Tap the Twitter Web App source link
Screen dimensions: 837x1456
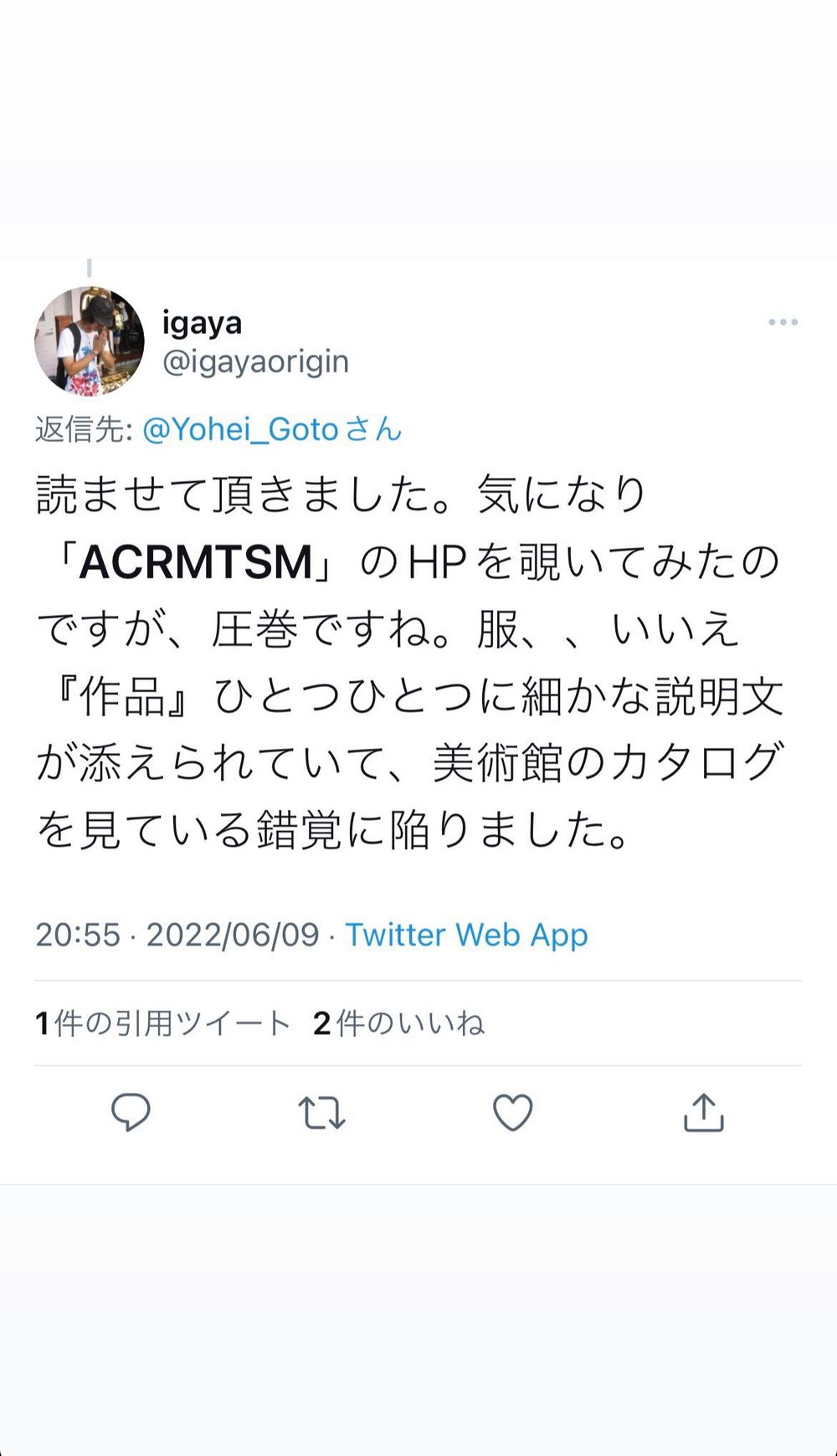(x=466, y=935)
